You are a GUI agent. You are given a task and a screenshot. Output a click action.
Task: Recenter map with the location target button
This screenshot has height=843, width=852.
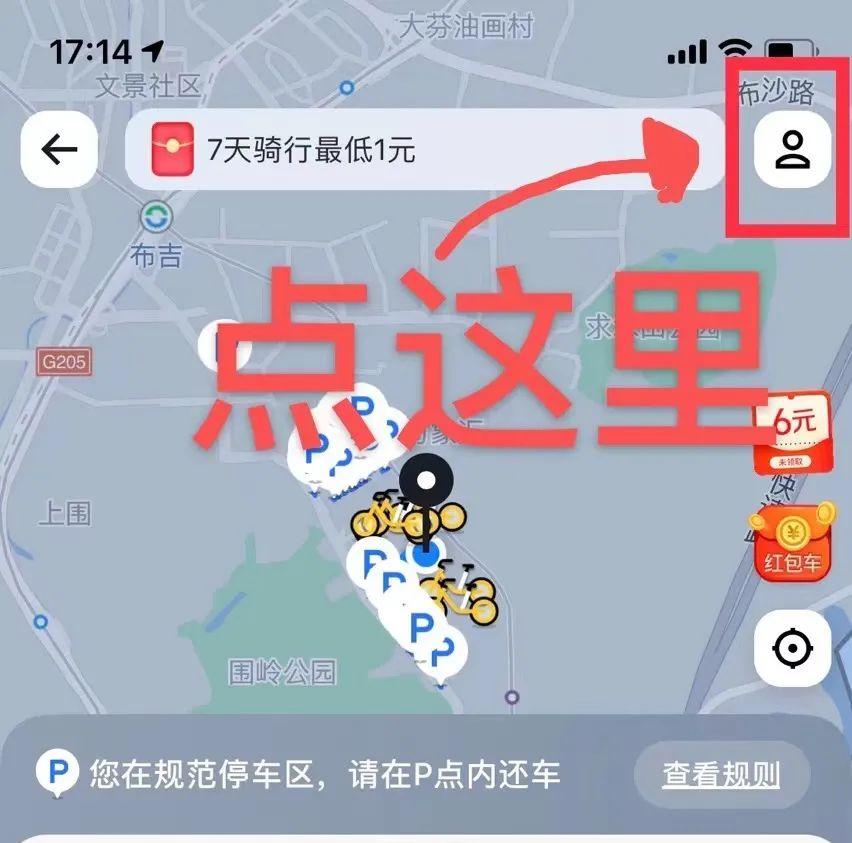[x=792, y=649]
